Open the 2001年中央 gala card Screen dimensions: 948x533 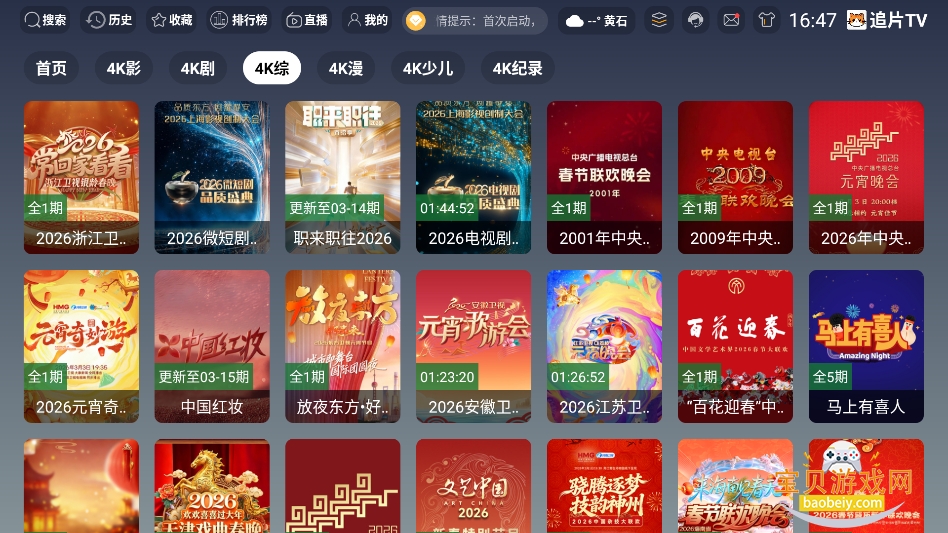coord(604,175)
